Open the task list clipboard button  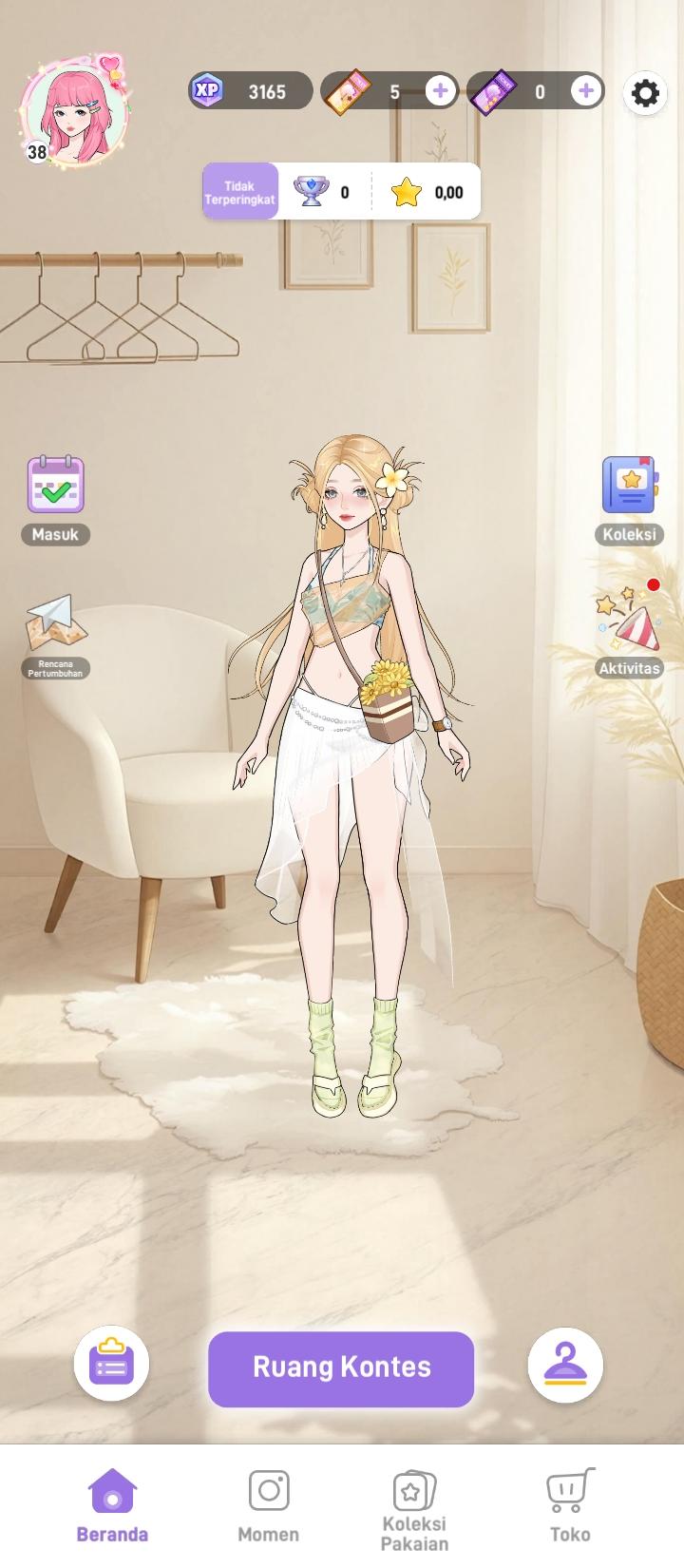coord(111,1366)
